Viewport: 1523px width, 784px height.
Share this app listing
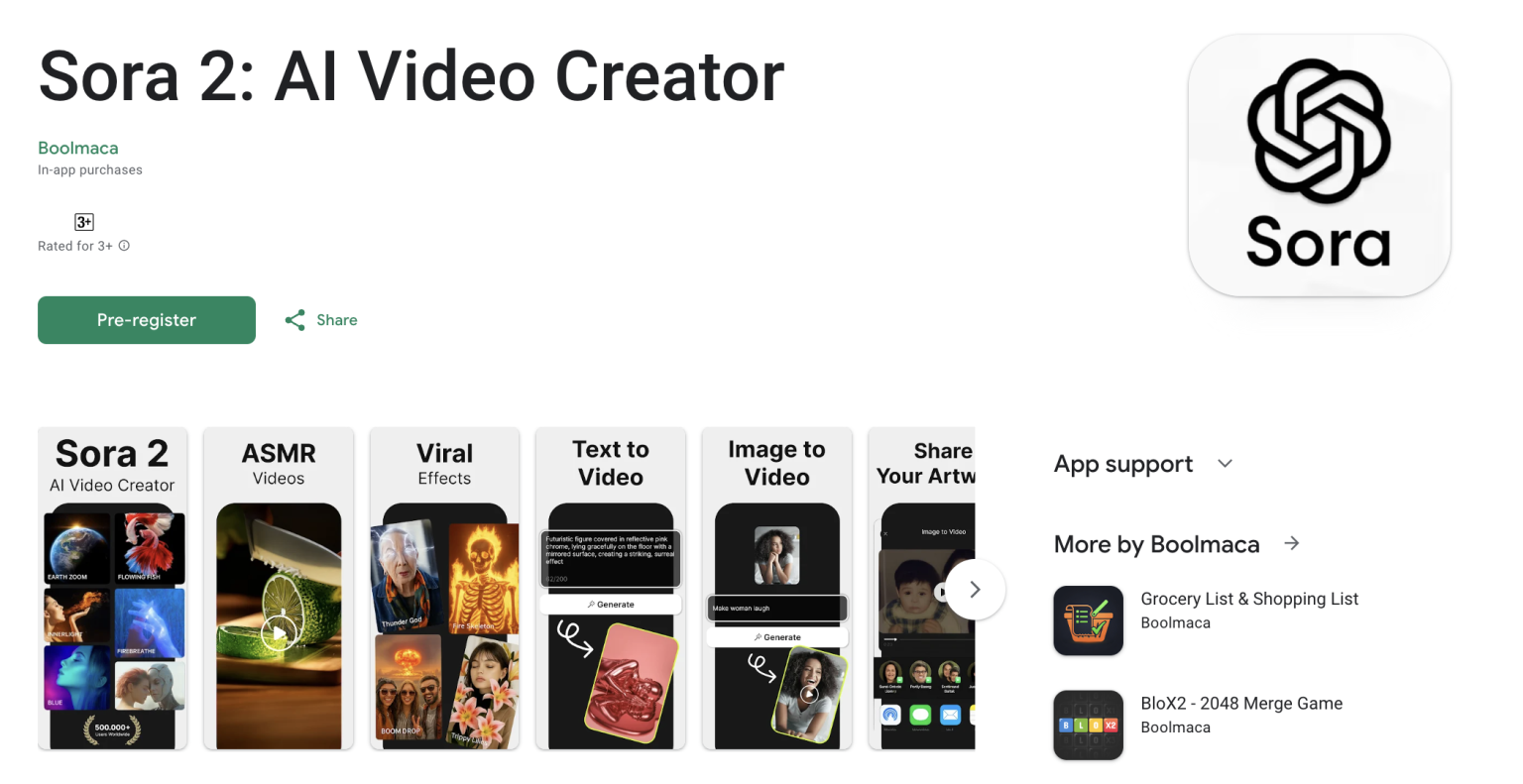321,320
